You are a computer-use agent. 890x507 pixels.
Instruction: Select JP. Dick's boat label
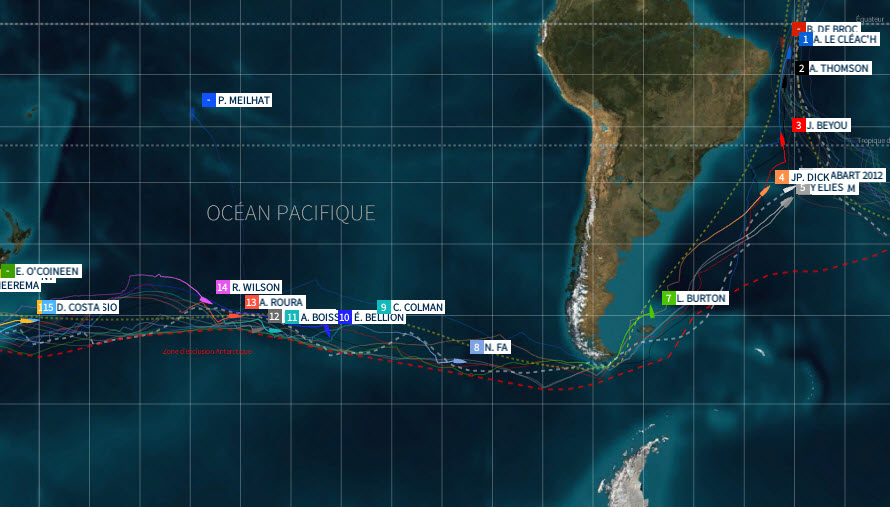(808, 177)
